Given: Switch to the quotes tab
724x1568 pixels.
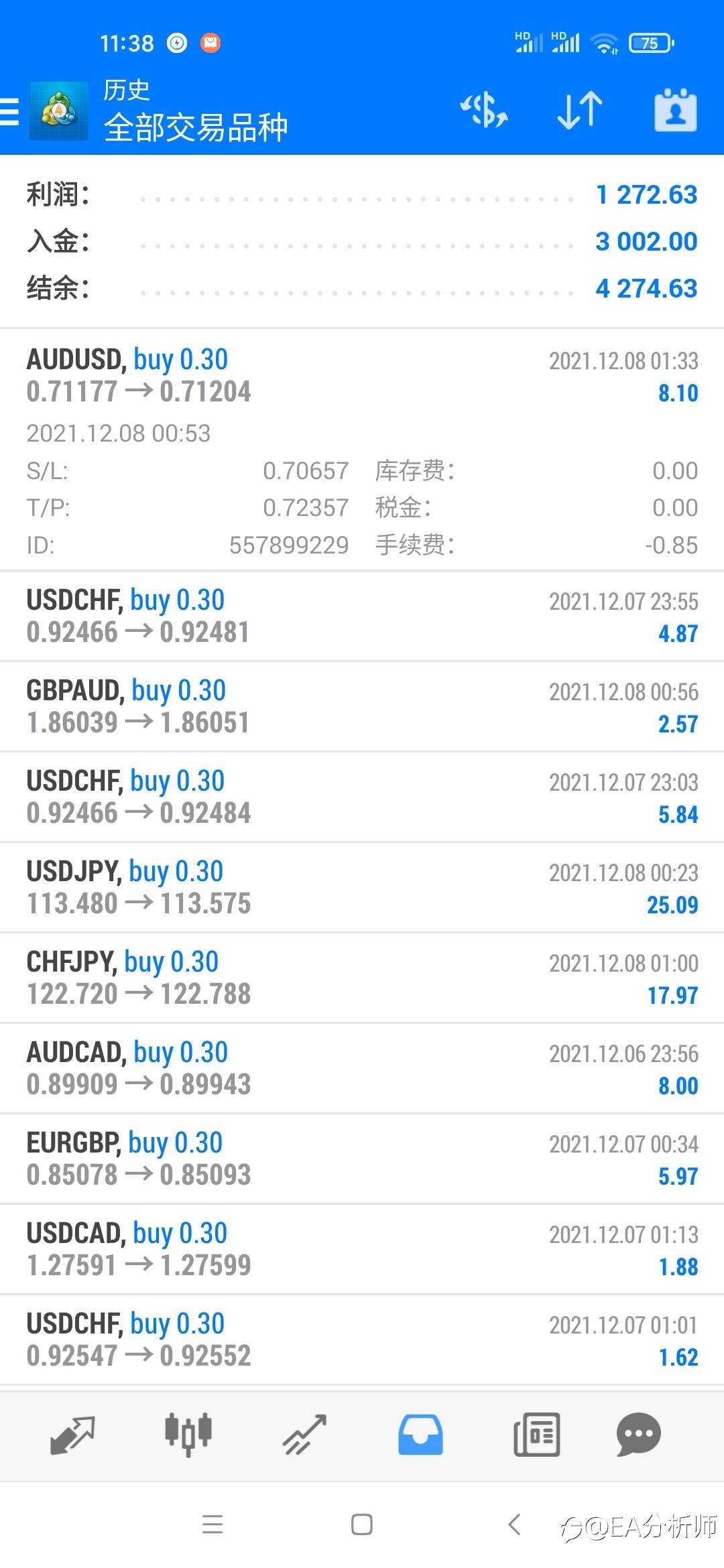Looking at the screenshot, I should pyautogui.click(x=72, y=1435).
